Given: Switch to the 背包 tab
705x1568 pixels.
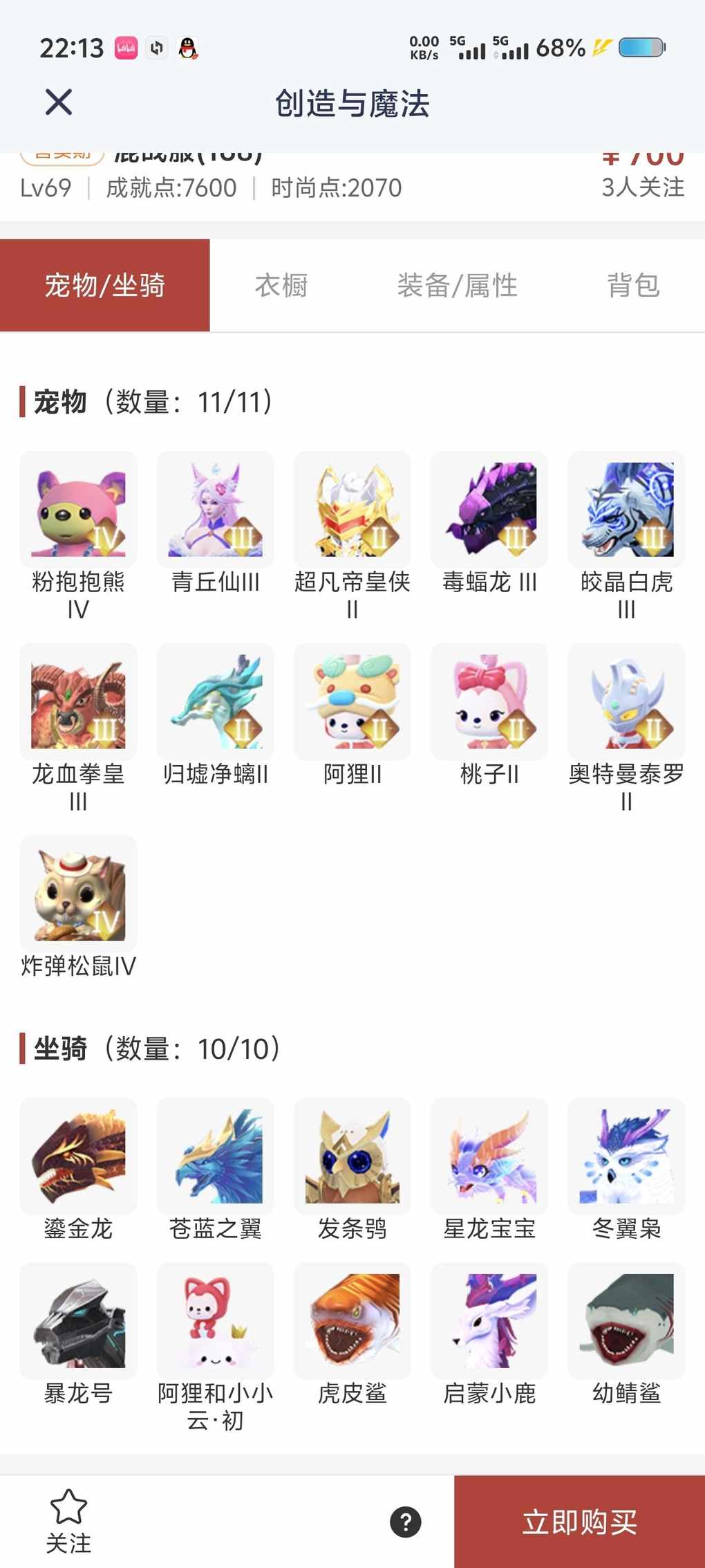Looking at the screenshot, I should coord(633,285).
